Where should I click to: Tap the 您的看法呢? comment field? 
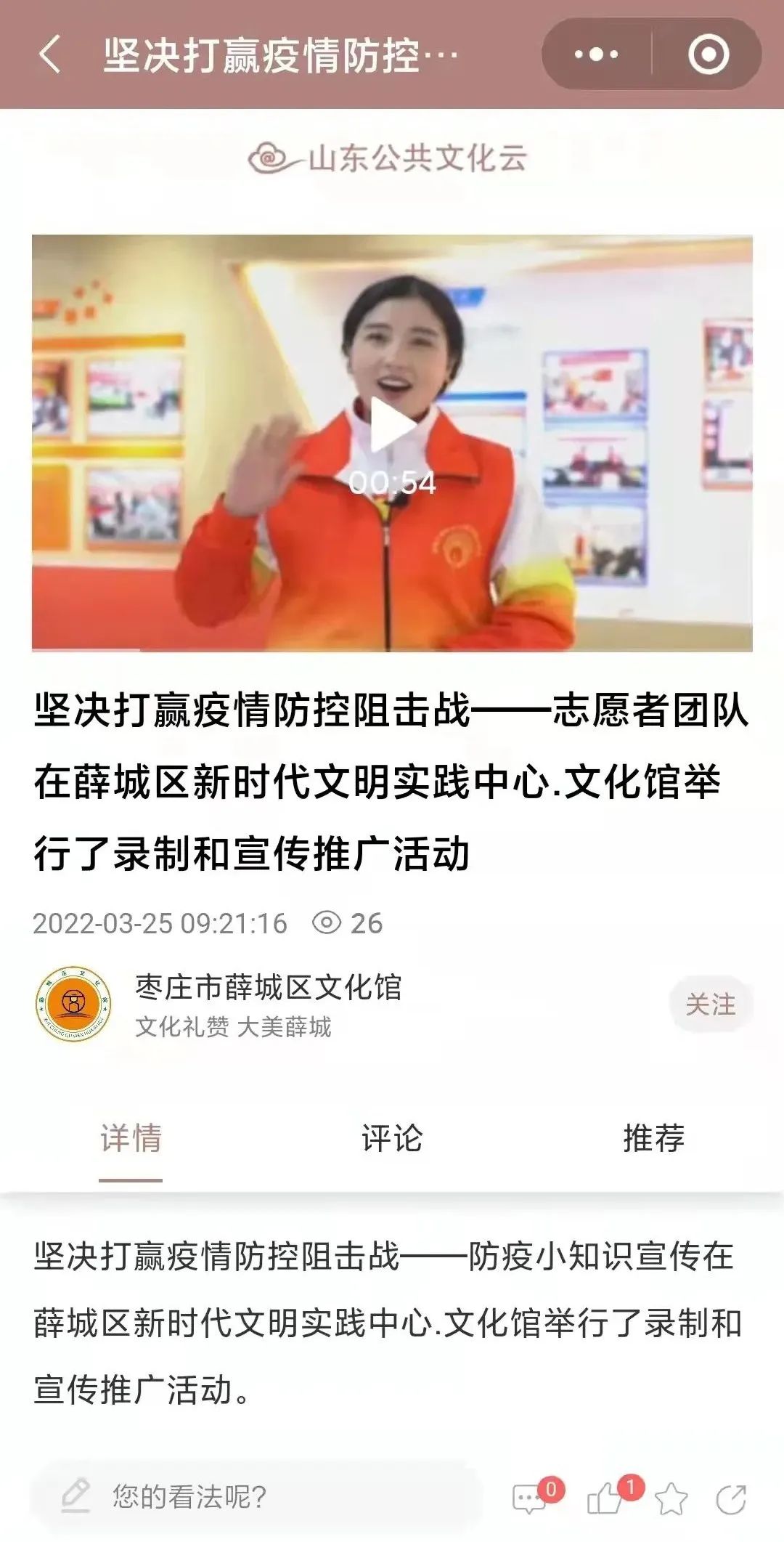(x=254, y=1498)
